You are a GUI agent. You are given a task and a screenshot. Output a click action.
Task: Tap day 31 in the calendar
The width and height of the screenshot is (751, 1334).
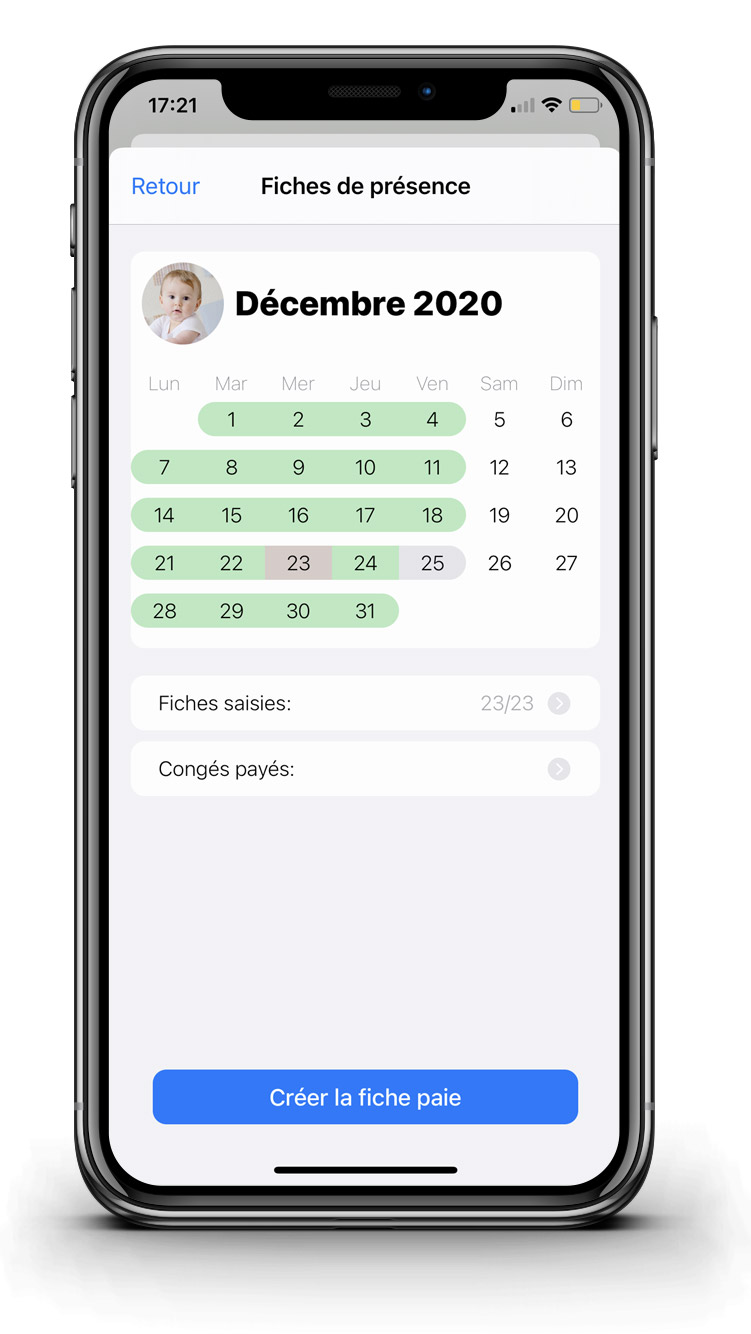click(x=365, y=611)
